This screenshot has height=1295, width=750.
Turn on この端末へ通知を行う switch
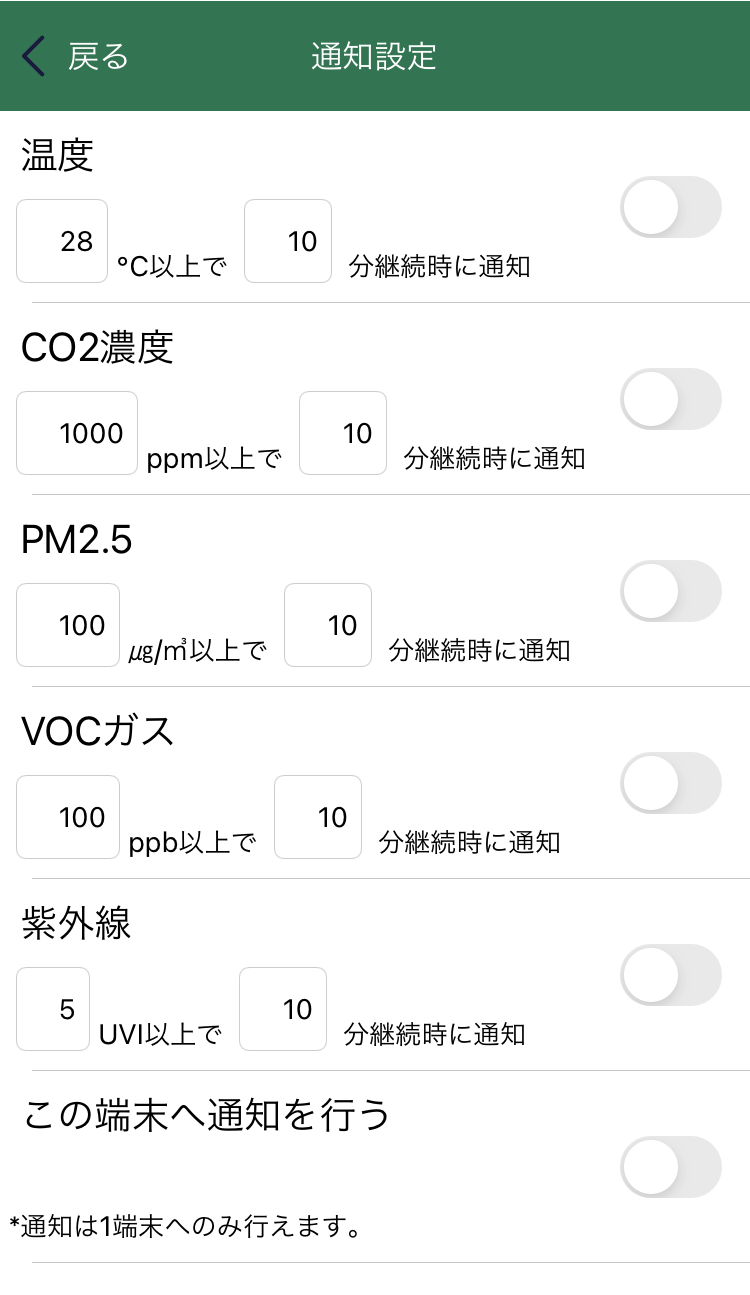(x=671, y=1167)
